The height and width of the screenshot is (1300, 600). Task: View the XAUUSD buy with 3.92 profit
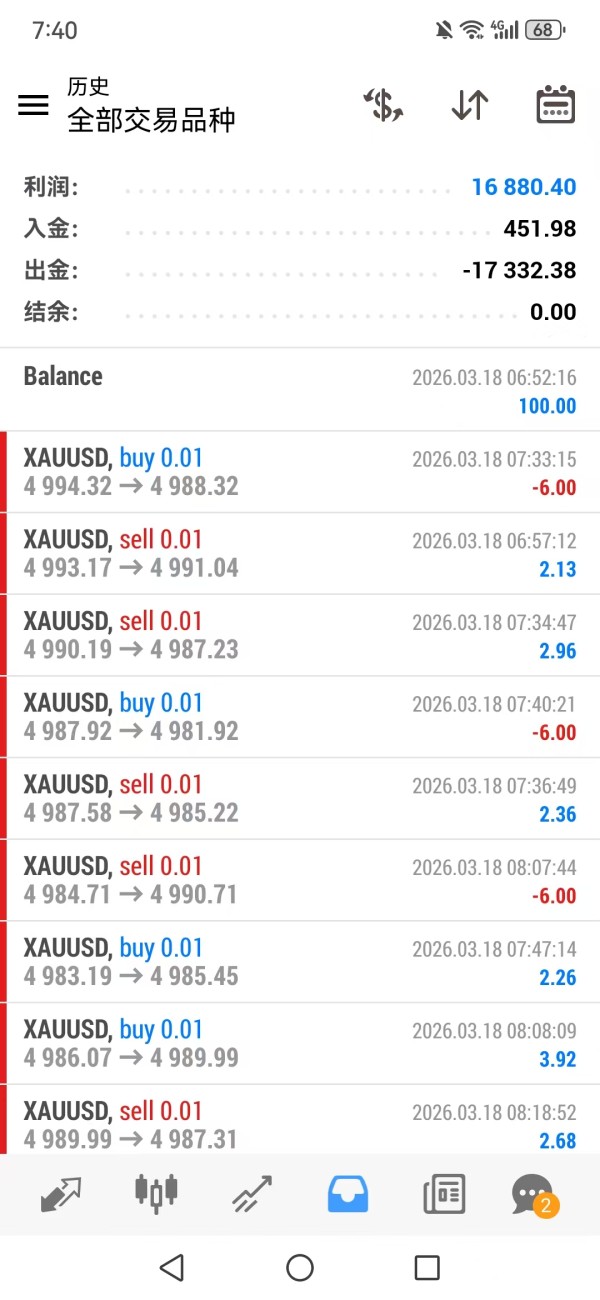point(300,1044)
